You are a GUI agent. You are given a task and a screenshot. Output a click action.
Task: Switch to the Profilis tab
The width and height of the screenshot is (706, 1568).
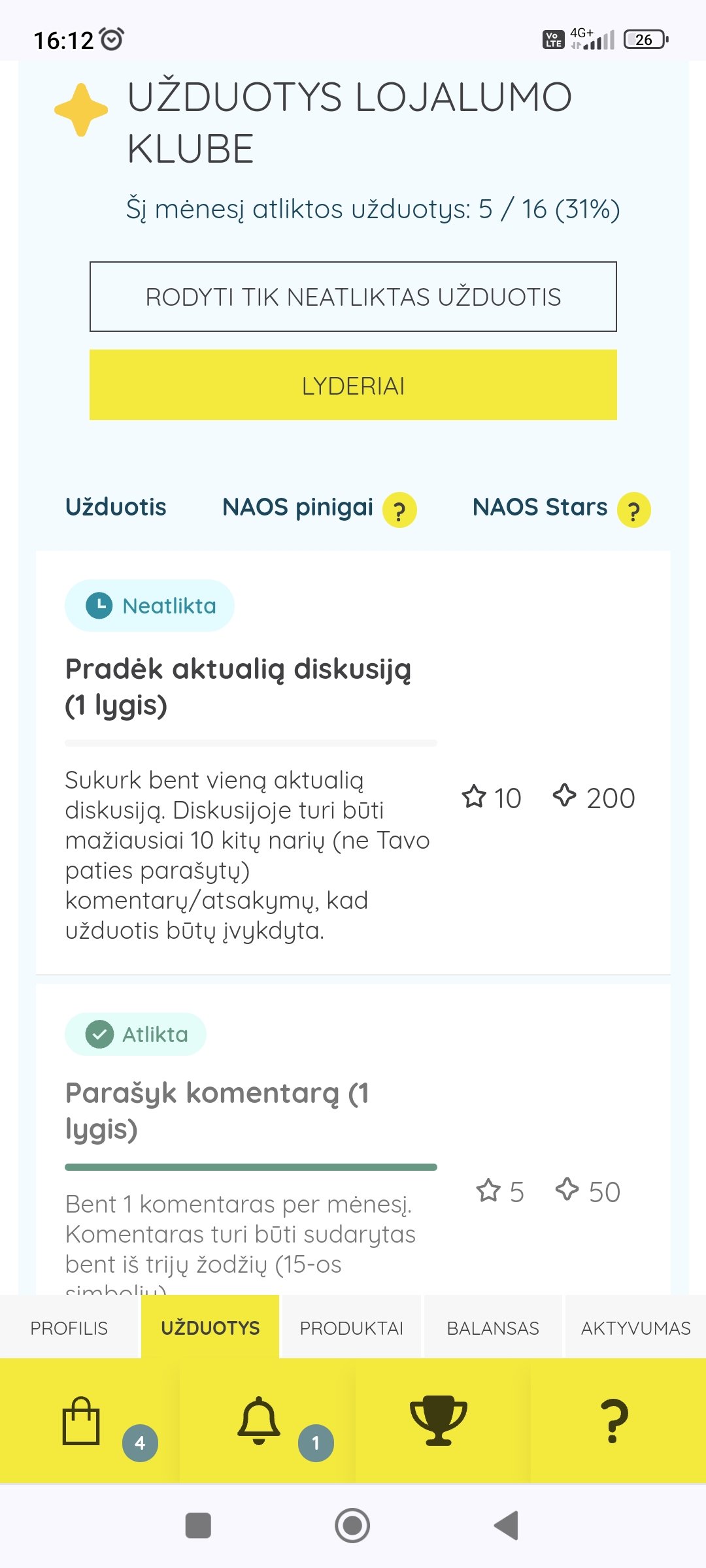pyautogui.click(x=69, y=1328)
